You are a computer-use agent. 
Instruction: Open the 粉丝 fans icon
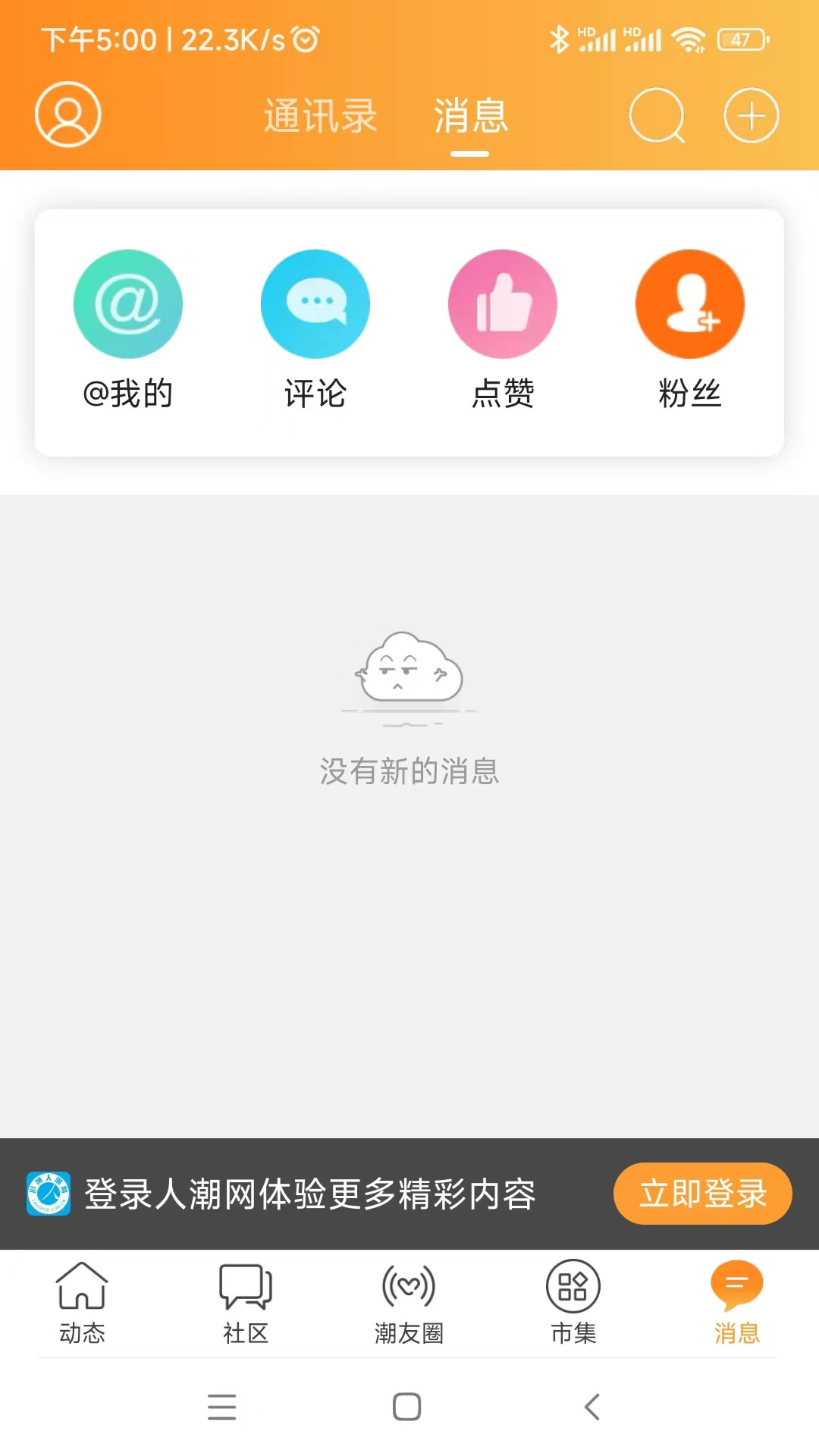click(x=689, y=303)
